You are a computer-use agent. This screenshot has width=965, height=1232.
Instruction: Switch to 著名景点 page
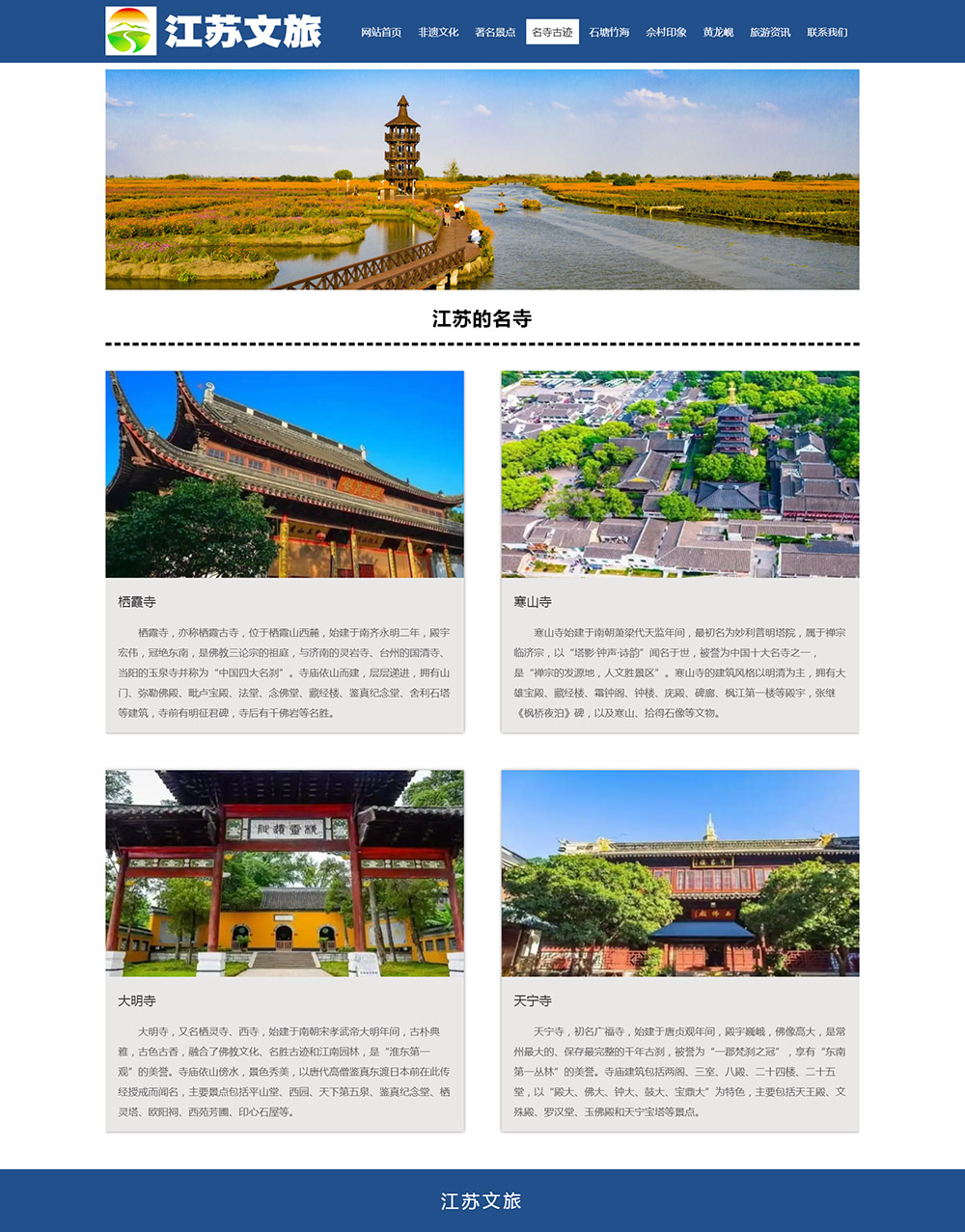[495, 32]
